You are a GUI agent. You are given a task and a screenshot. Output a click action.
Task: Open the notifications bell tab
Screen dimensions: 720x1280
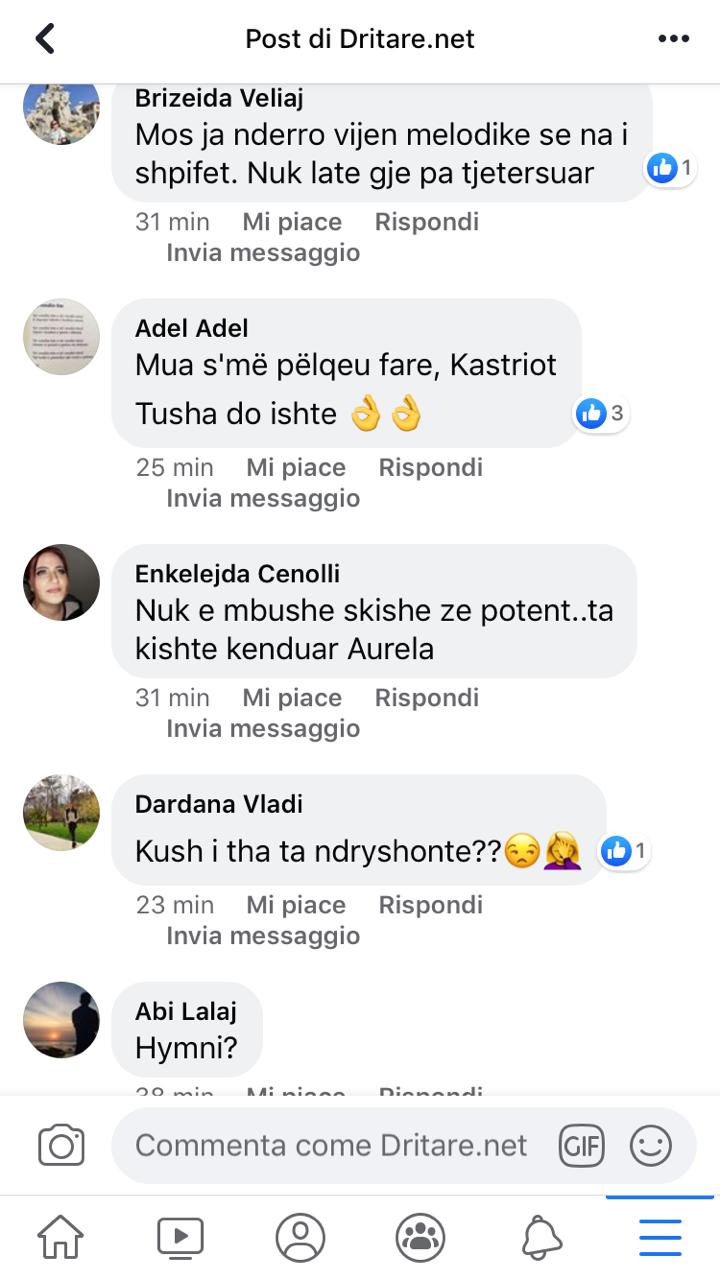coord(541,1238)
